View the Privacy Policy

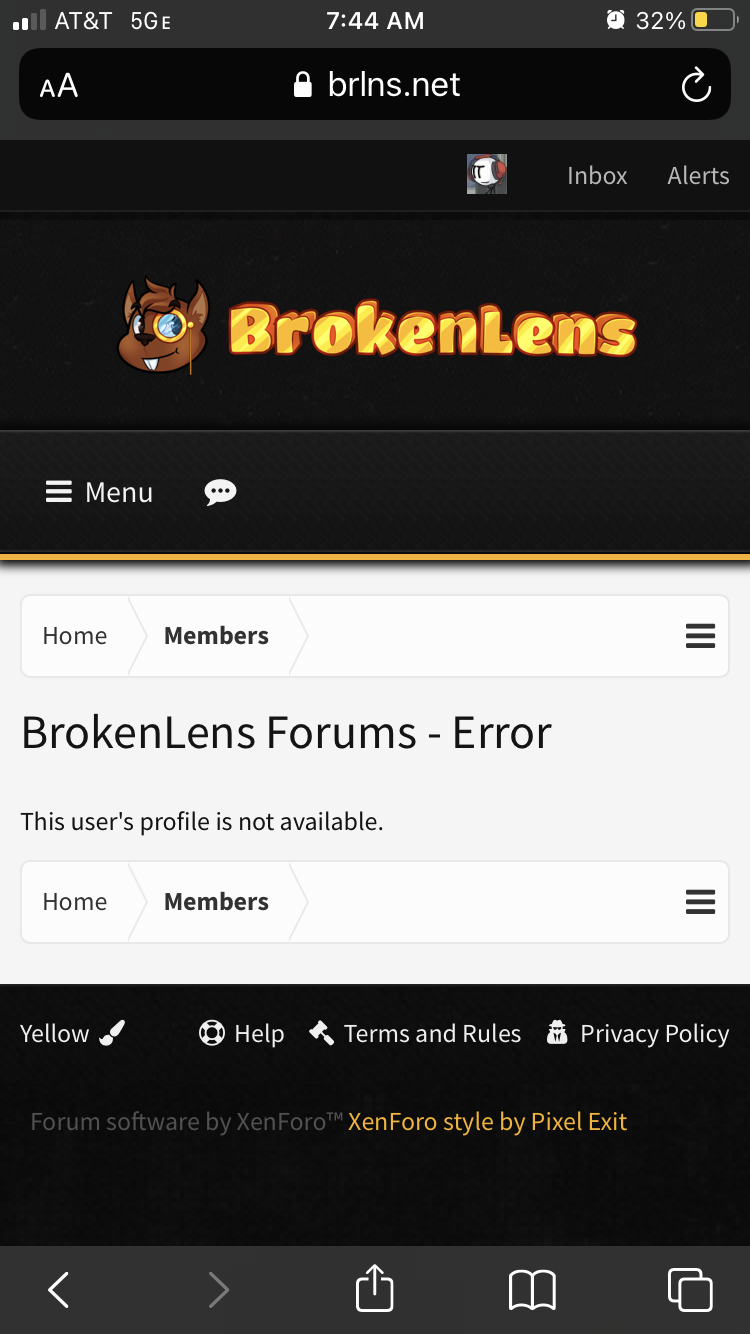(x=637, y=1034)
